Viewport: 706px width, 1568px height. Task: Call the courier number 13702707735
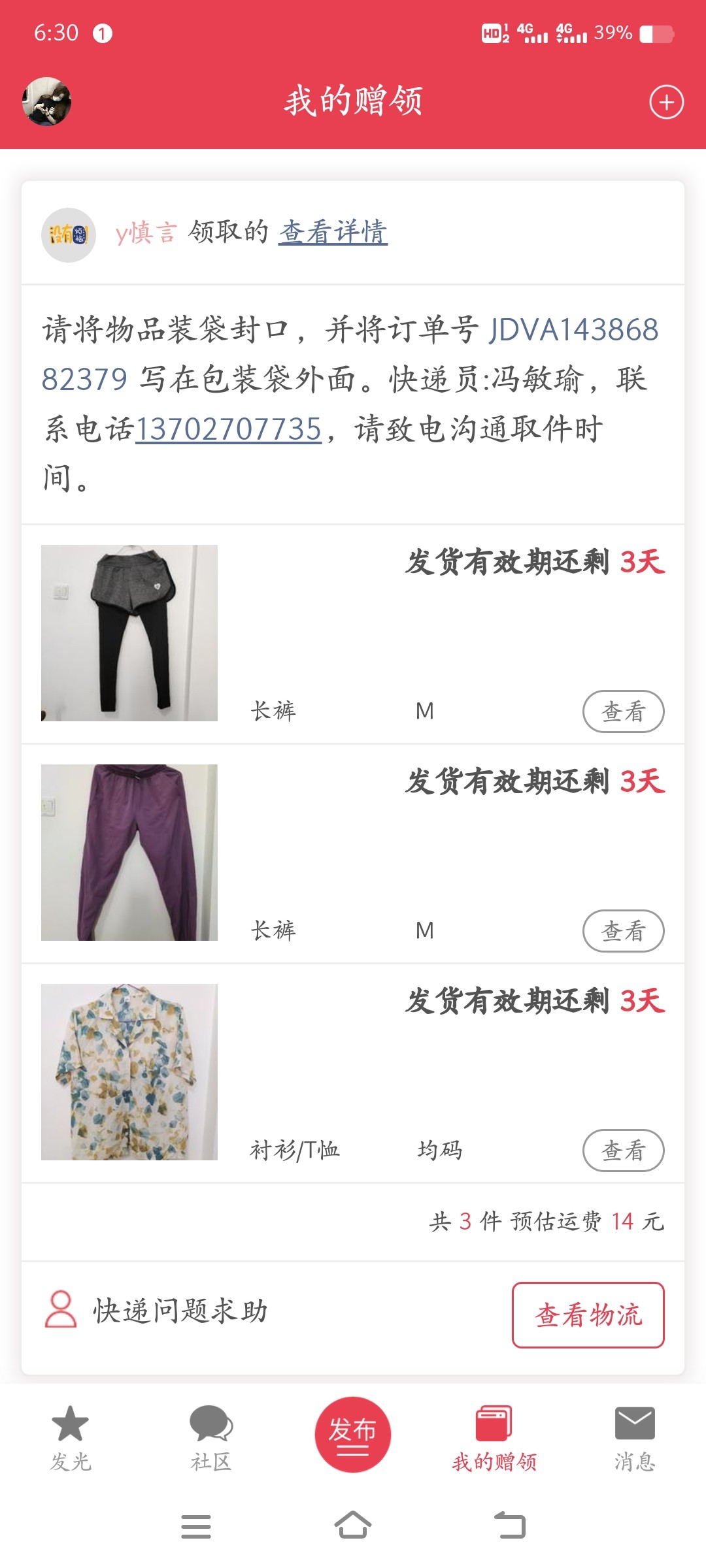click(x=229, y=429)
